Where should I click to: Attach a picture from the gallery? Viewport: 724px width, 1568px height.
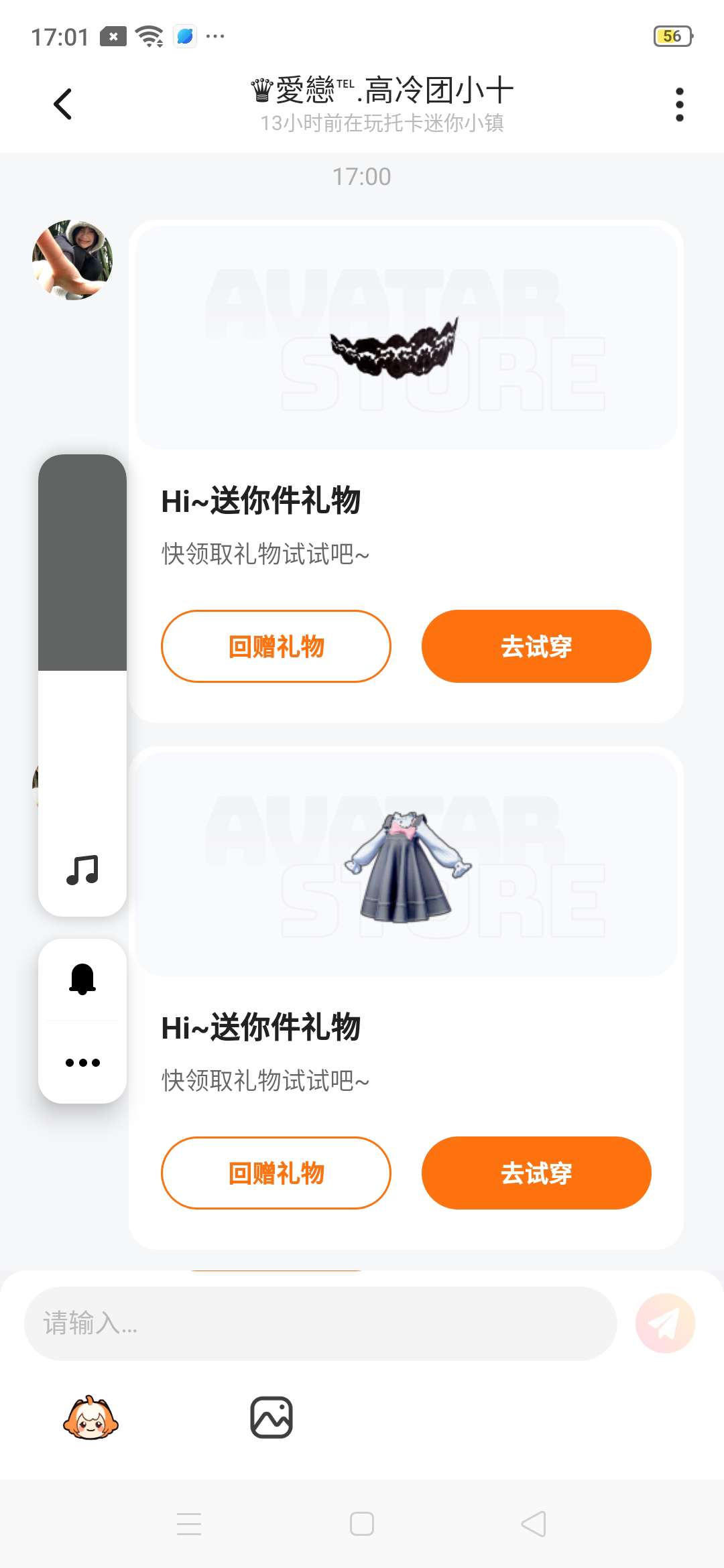[x=271, y=1417]
